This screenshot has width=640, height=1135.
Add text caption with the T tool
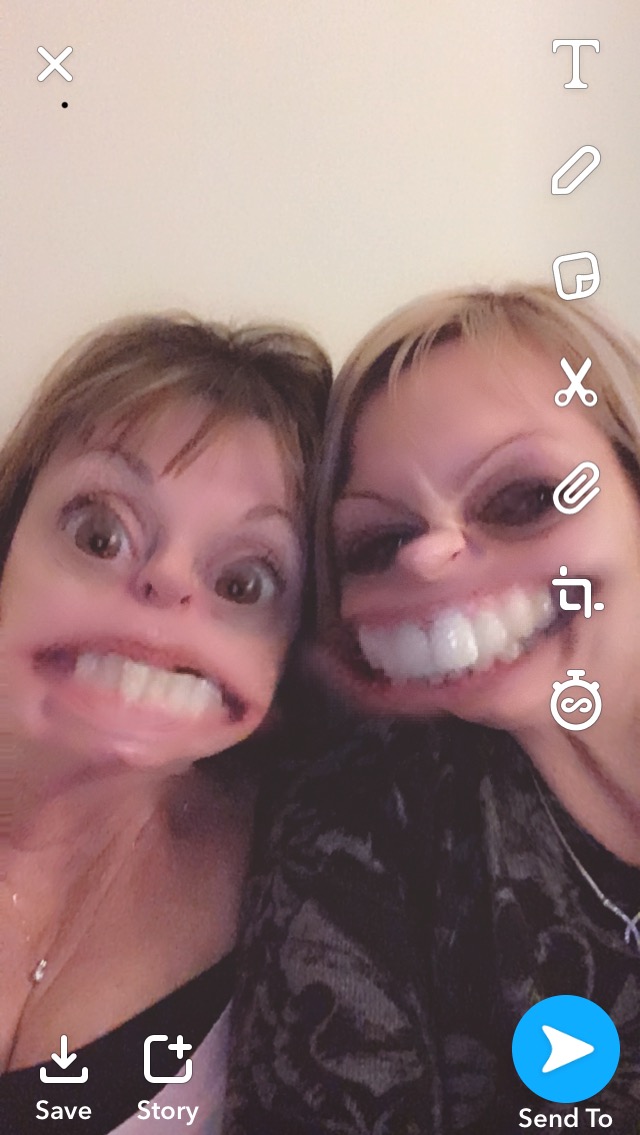coord(576,65)
